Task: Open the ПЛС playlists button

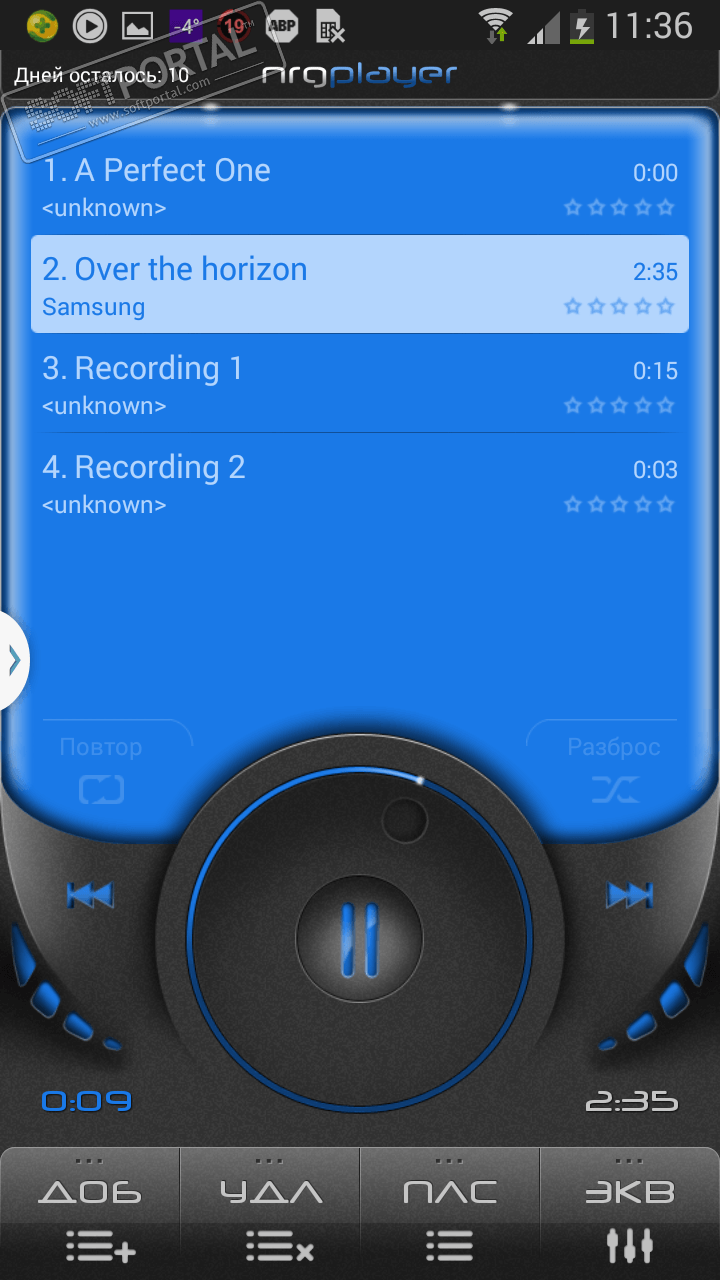Action: (450, 1212)
